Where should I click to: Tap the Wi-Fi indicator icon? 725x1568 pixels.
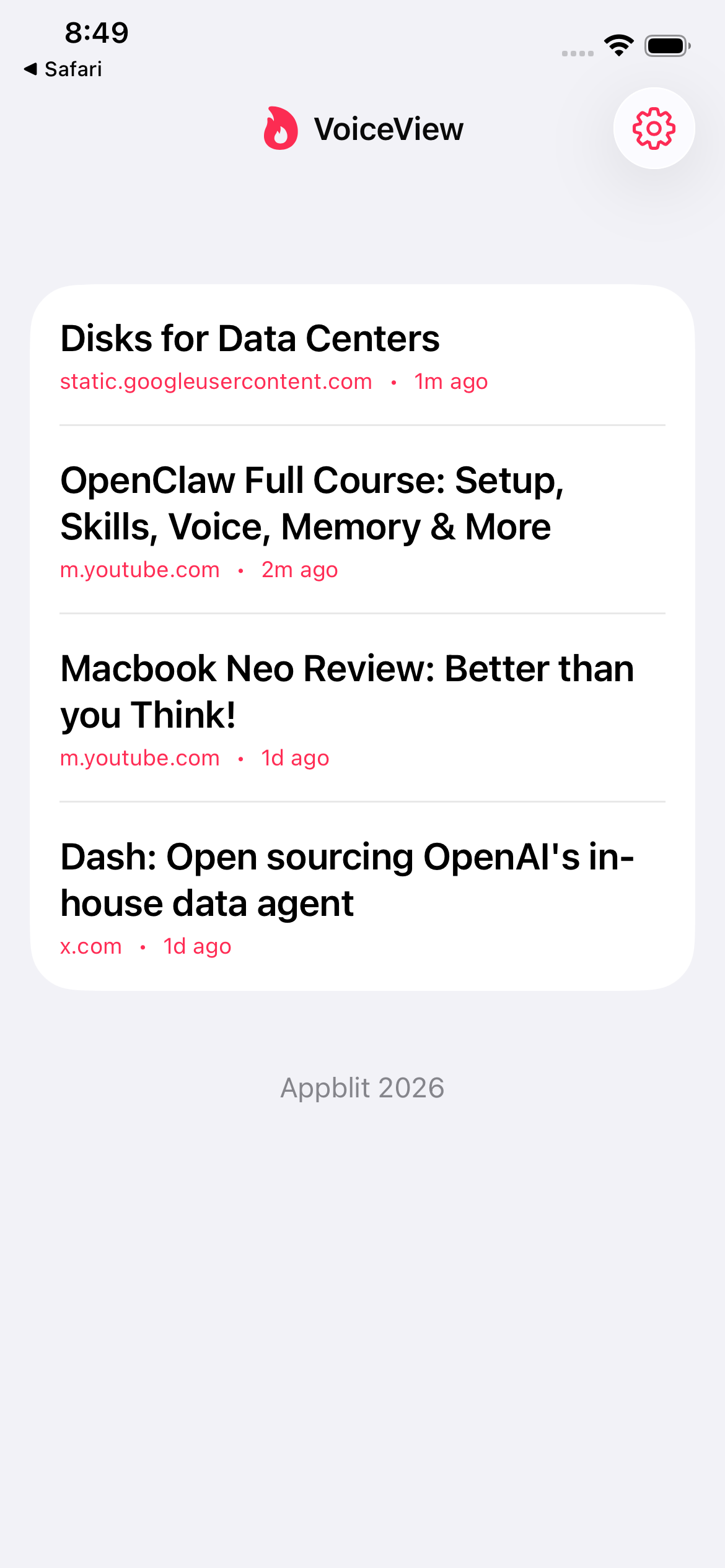coord(618,43)
